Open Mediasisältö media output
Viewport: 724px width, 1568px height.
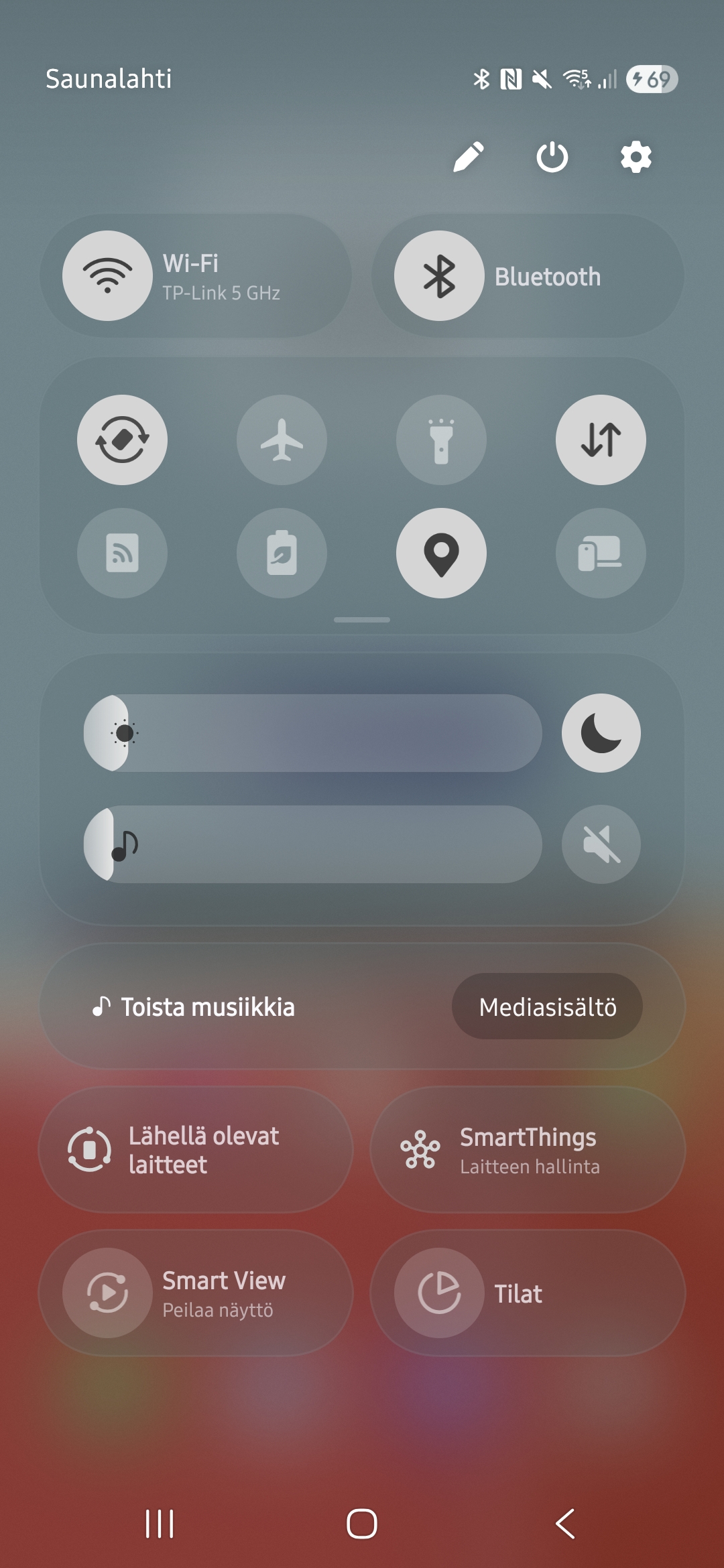[x=547, y=1006]
